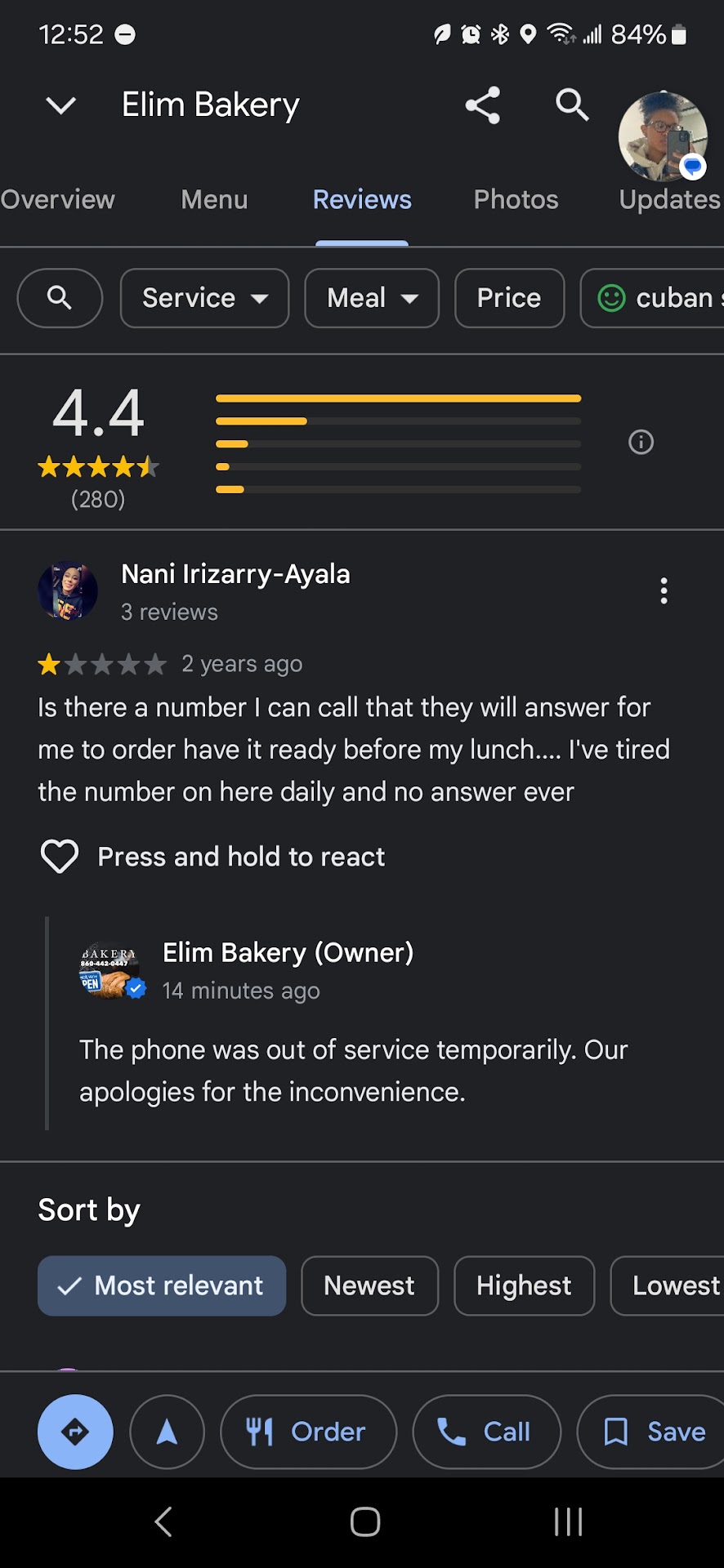Open the search icon in the top bar

[x=572, y=105]
